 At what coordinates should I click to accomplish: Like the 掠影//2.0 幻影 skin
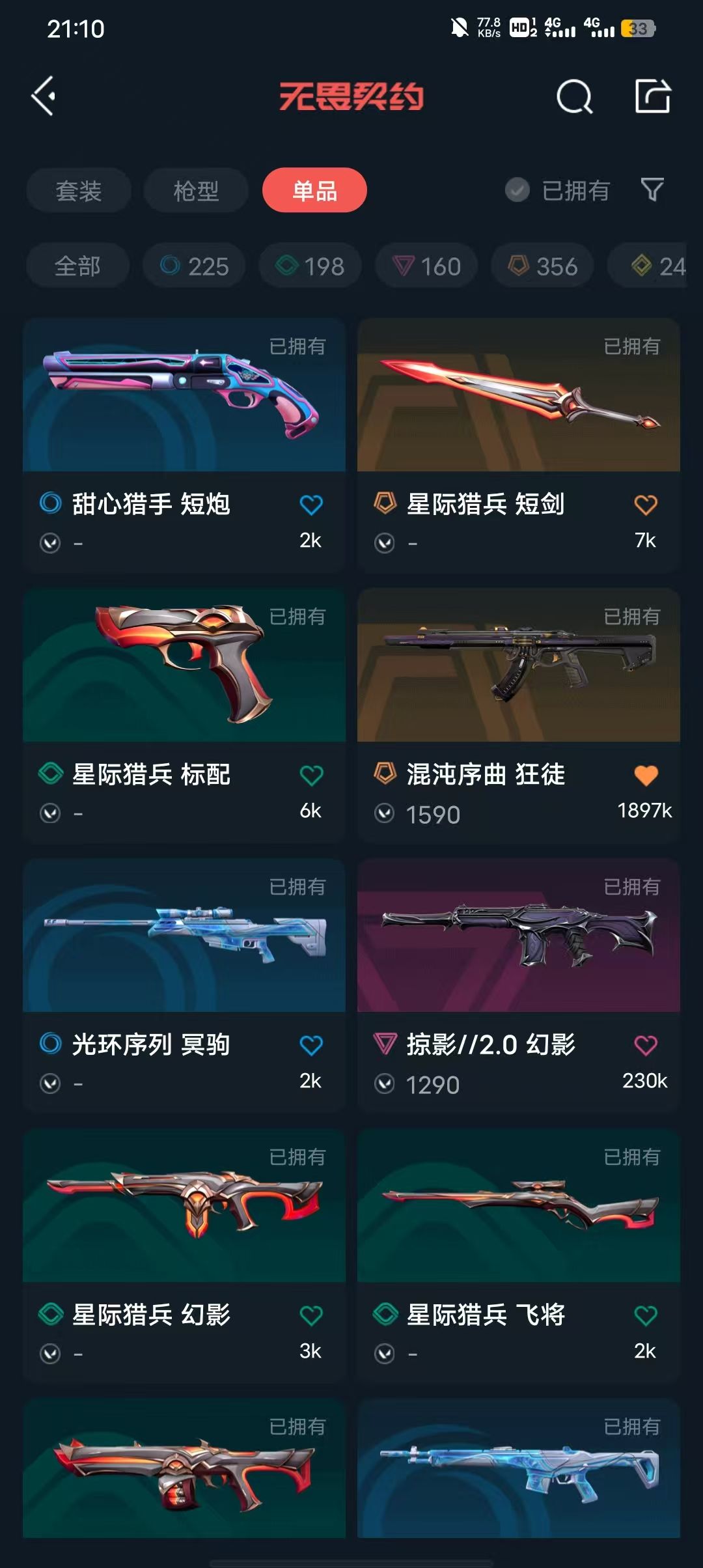click(646, 1045)
